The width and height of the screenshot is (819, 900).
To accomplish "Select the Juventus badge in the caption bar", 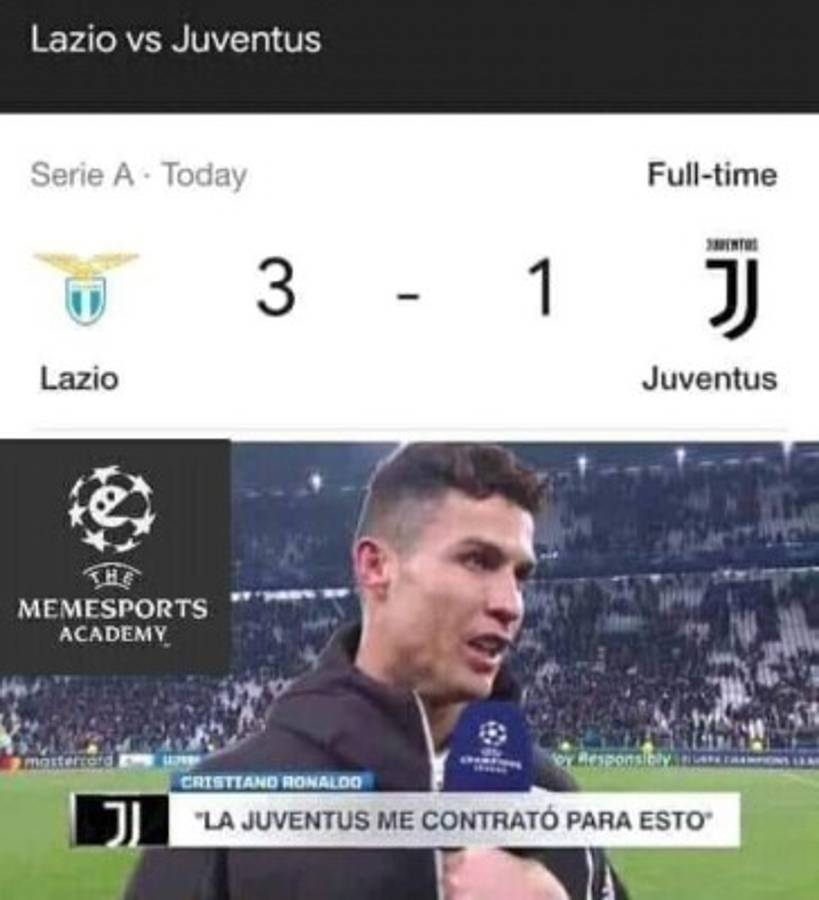I will point(122,821).
